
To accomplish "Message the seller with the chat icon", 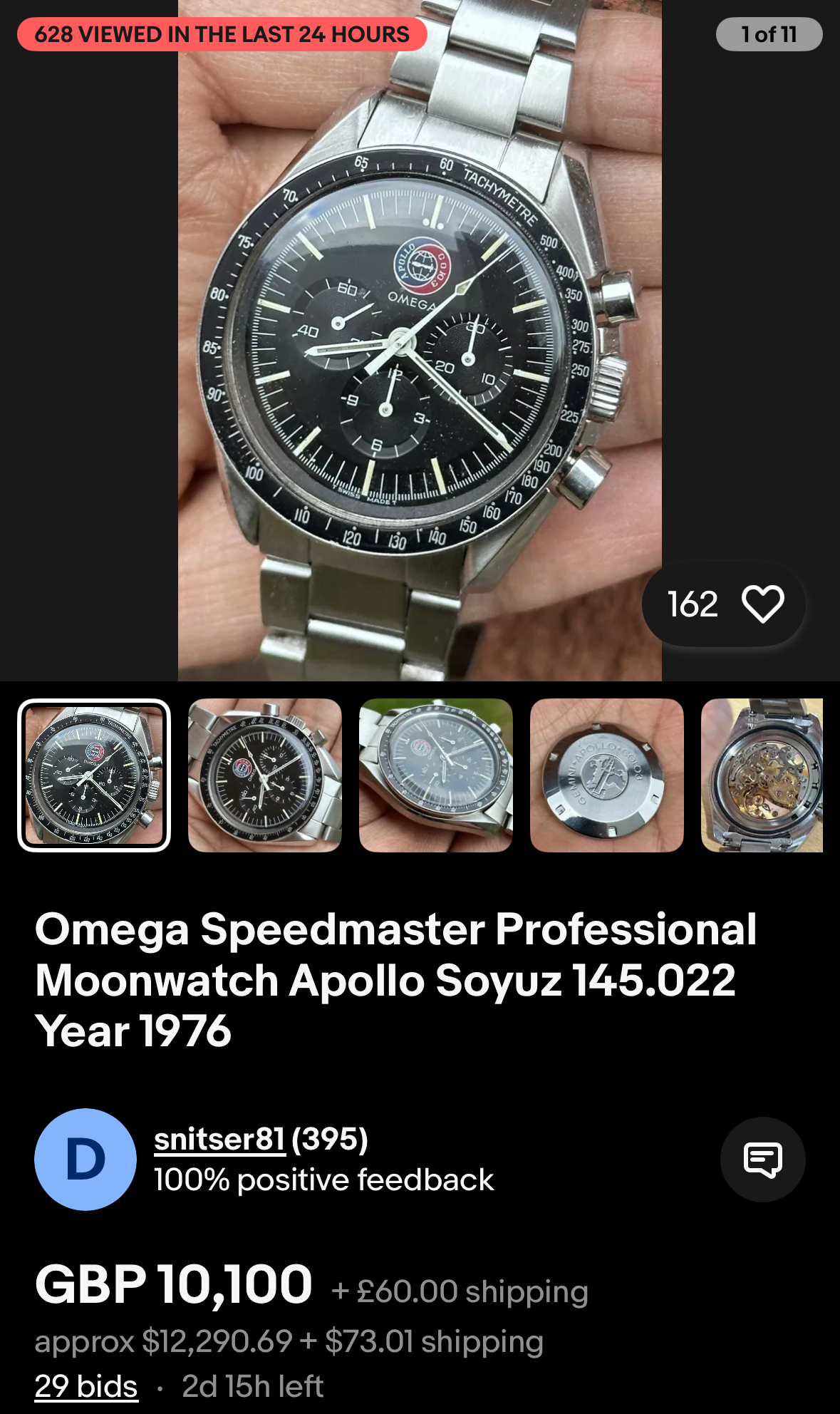I will click(762, 1160).
